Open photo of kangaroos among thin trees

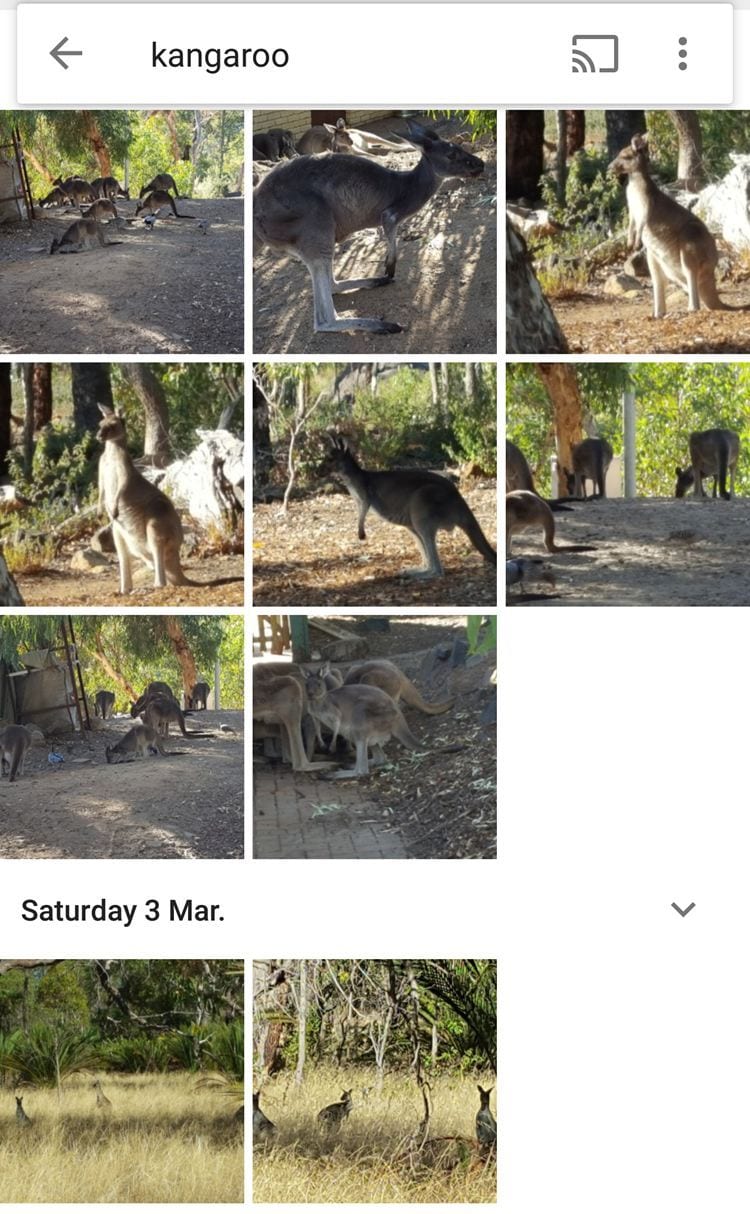point(374,1081)
